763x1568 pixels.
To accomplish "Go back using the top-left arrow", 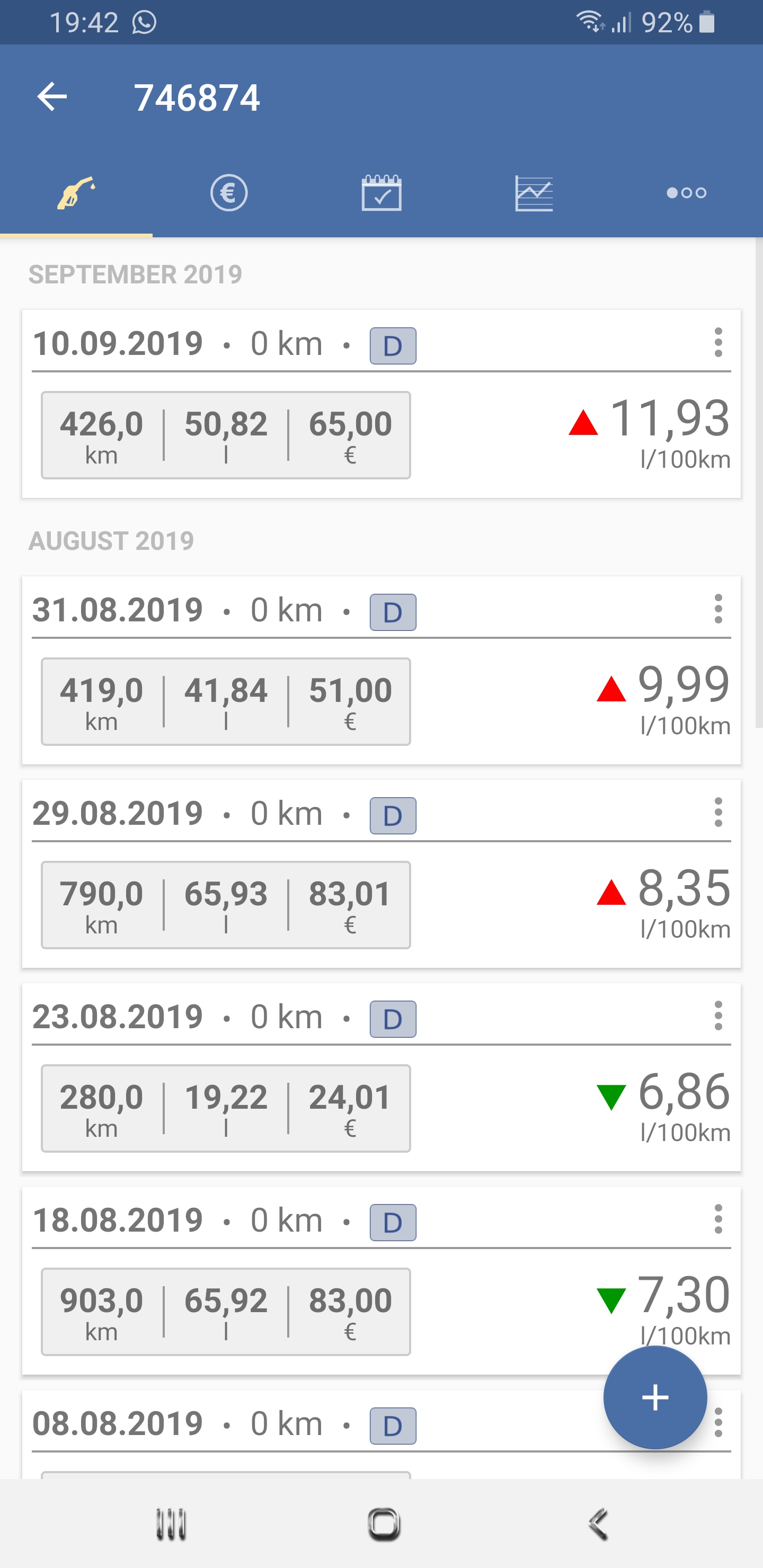I will [x=52, y=97].
